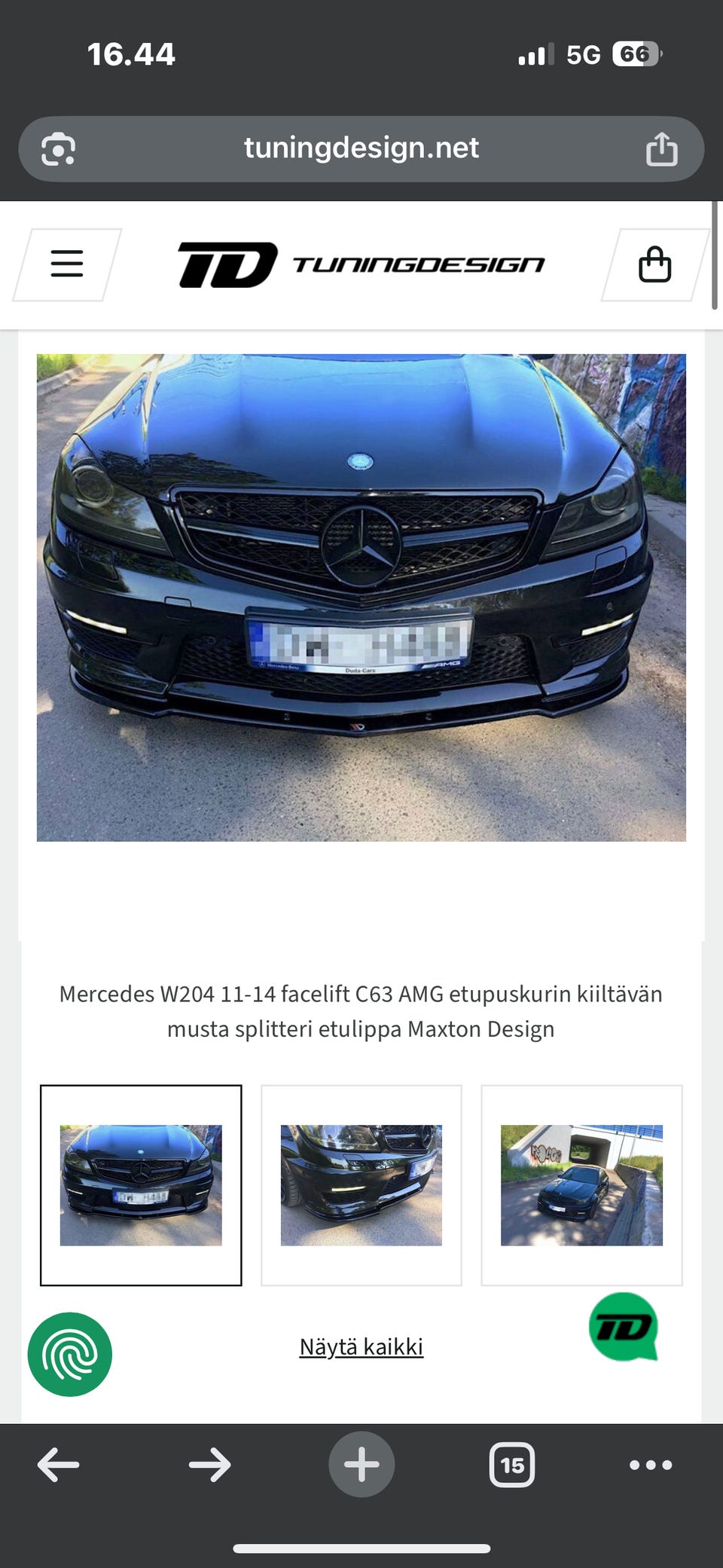This screenshot has width=723, height=1568.
Task: Select the first highlighted thumbnail
Action: pyautogui.click(x=141, y=1181)
